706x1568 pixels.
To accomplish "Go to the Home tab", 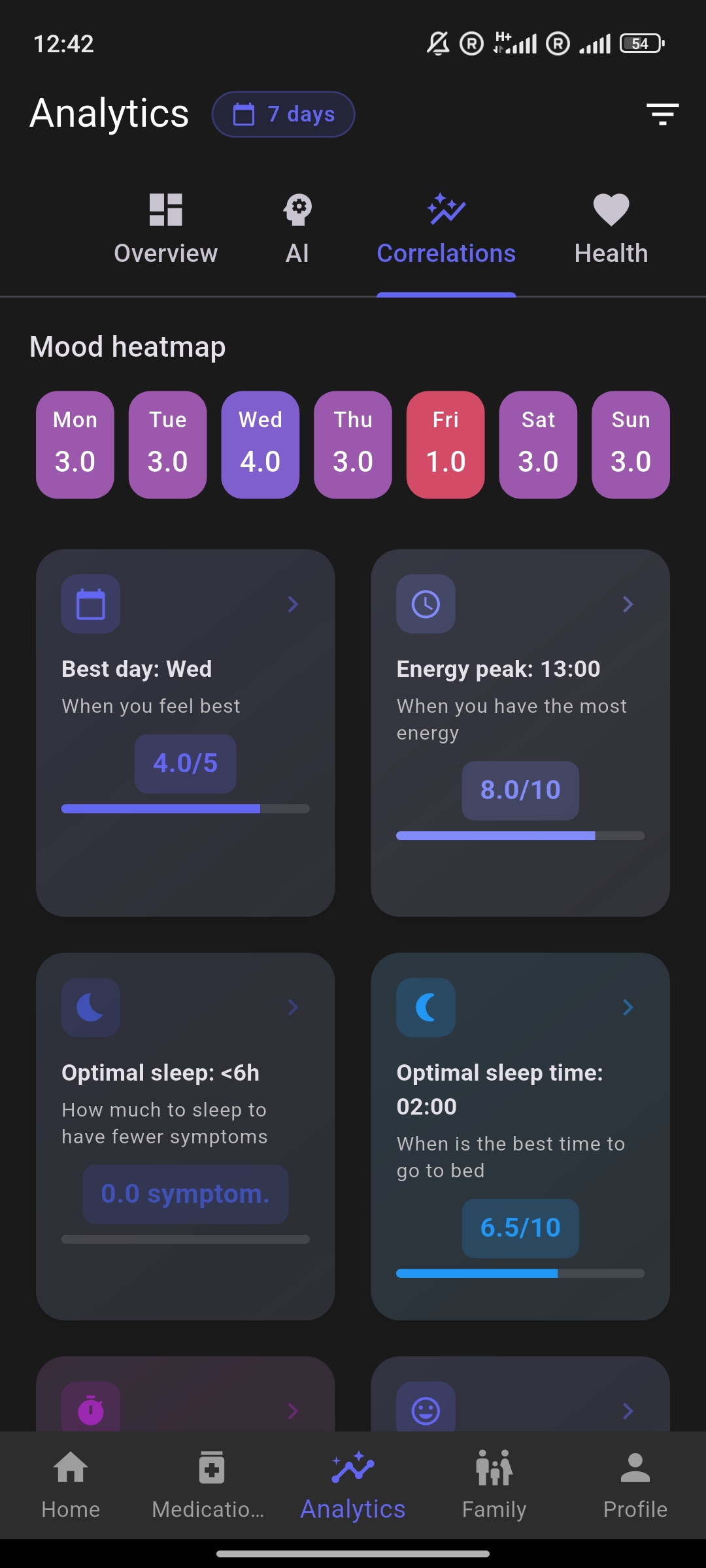I will point(71,1484).
